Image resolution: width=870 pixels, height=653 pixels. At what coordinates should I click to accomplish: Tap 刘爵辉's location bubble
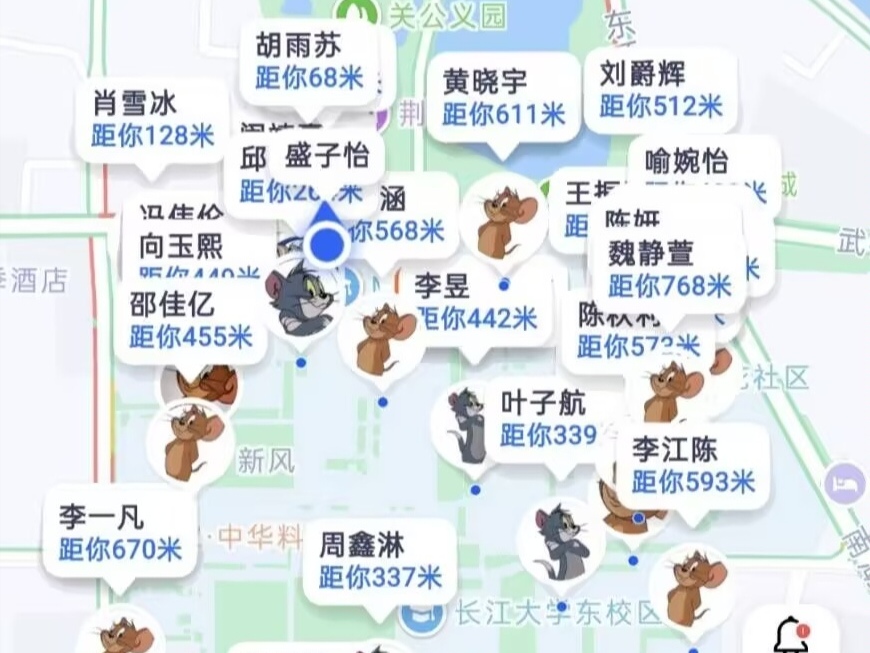(x=660, y=89)
